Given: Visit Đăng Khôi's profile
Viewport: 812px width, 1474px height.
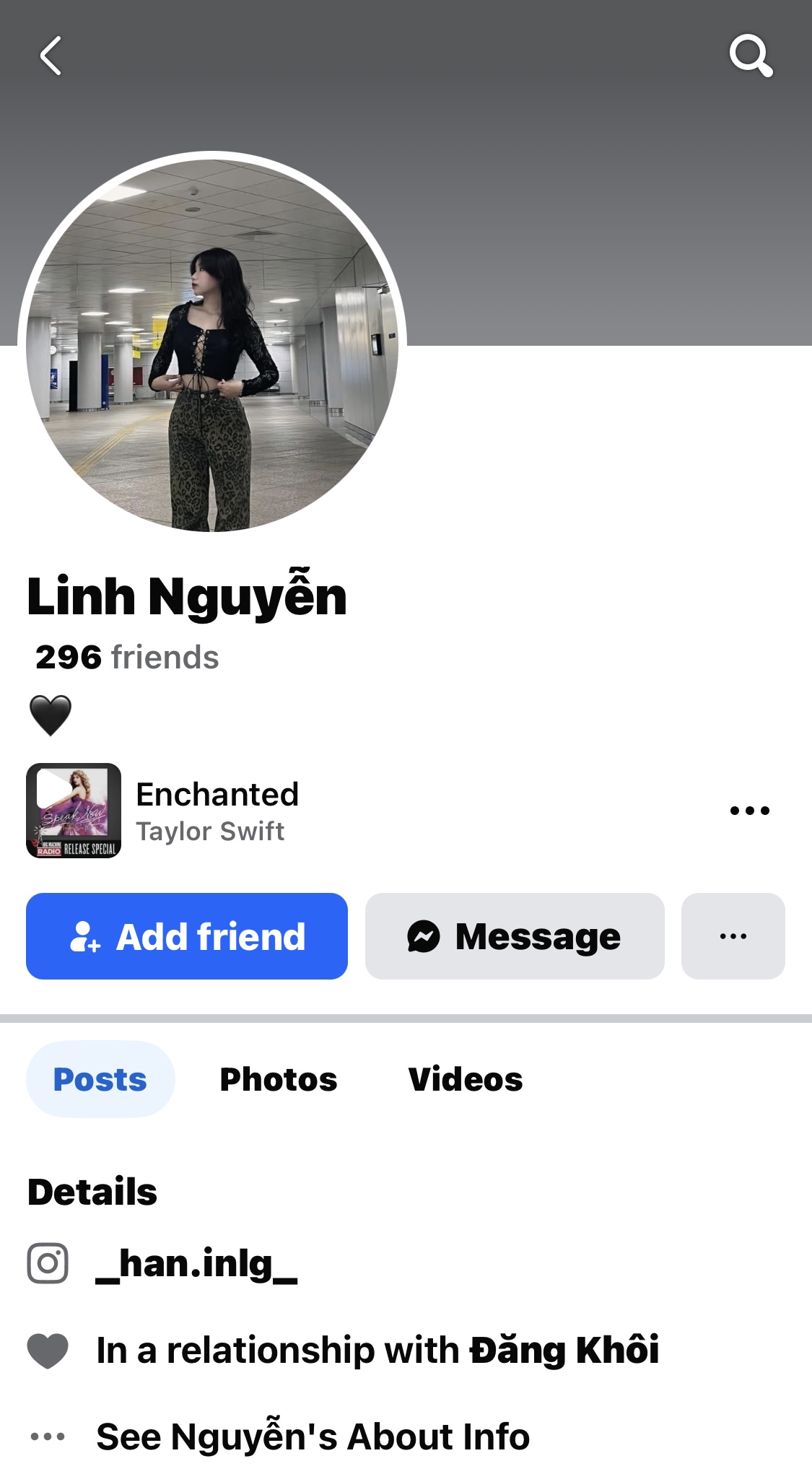Looking at the screenshot, I should tap(564, 1350).
